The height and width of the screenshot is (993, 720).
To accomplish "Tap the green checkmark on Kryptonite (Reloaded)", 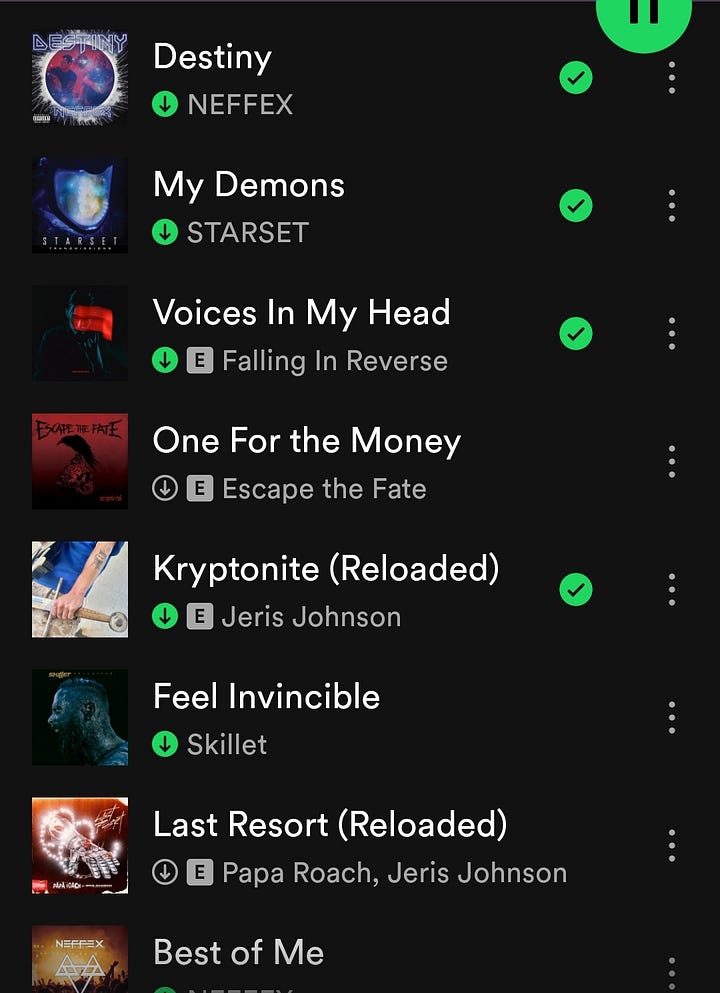I will tap(576, 590).
